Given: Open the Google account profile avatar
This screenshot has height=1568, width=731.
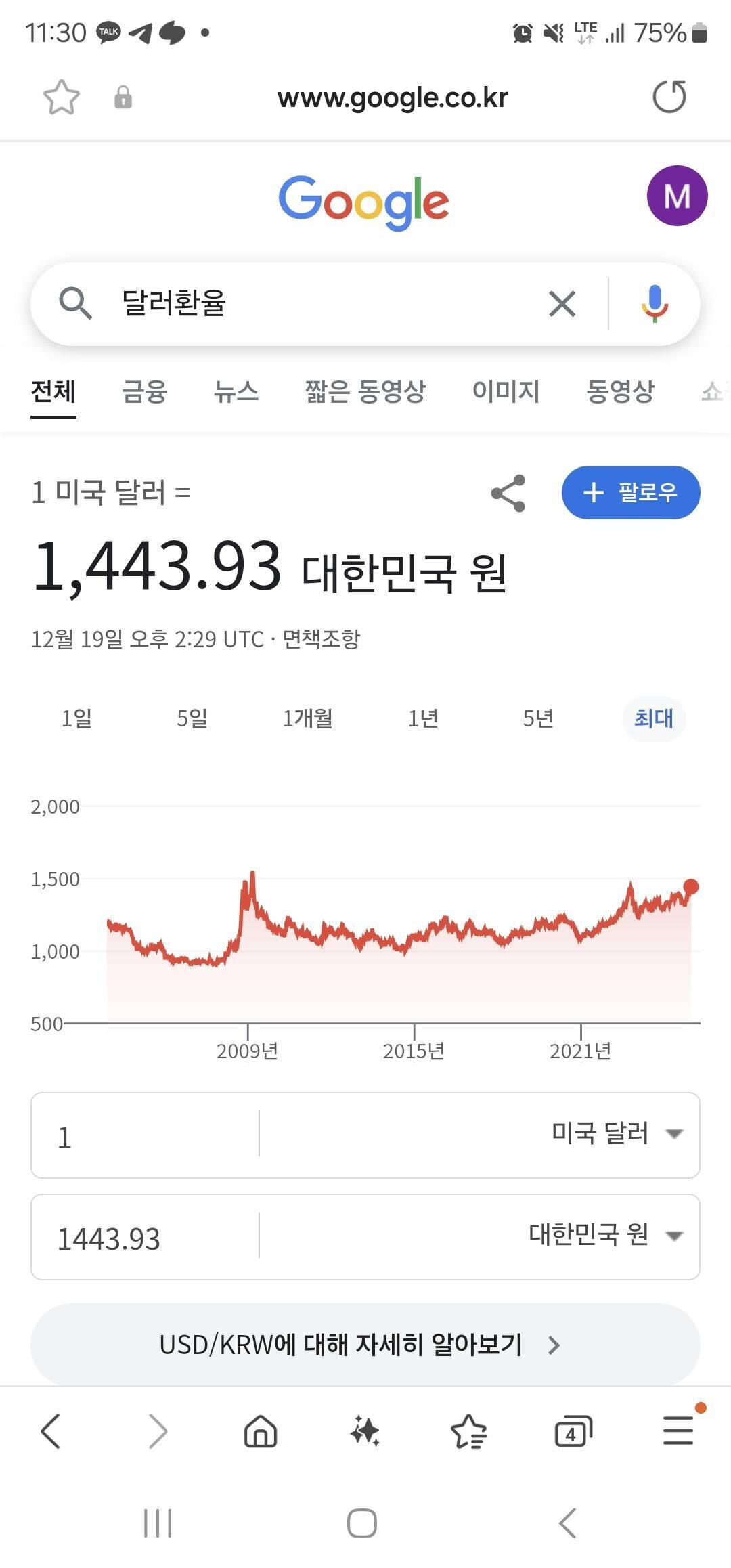Looking at the screenshot, I should coord(677,196).
